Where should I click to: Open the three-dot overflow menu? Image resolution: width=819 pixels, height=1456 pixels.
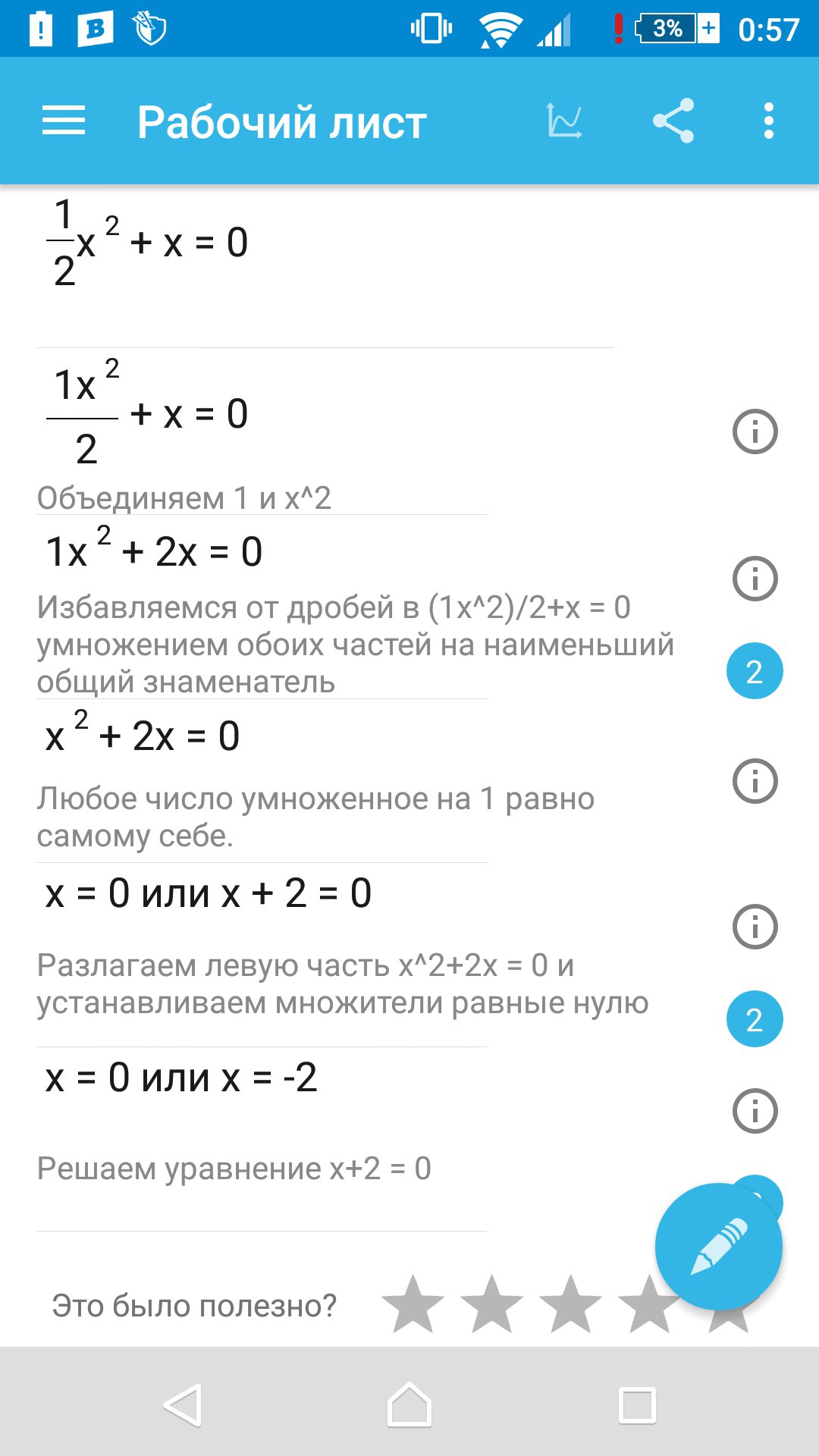[769, 121]
